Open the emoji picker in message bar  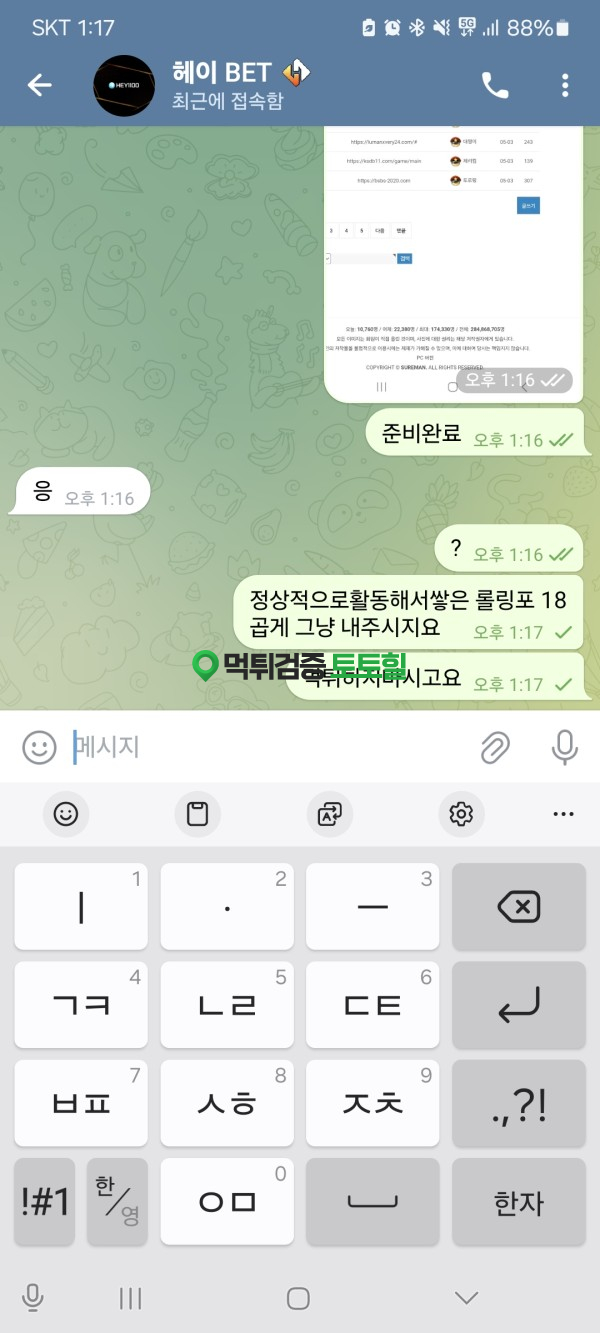tap(39, 746)
